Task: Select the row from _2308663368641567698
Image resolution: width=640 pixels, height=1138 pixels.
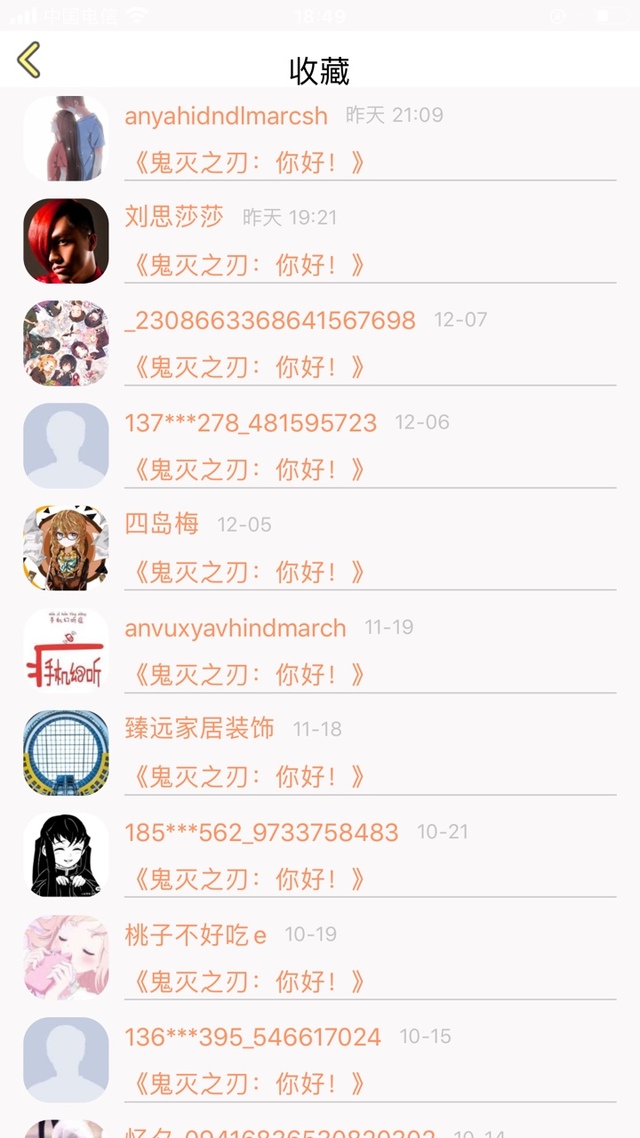Action: (x=320, y=343)
